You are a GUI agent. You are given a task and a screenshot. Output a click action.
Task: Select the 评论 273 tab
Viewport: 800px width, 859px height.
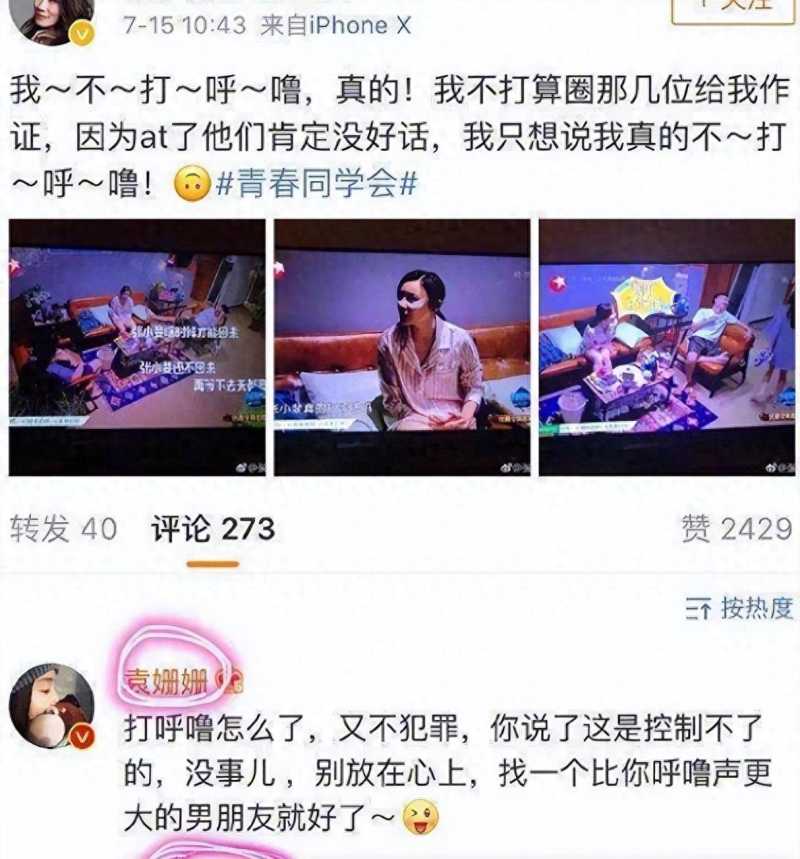(x=213, y=528)
